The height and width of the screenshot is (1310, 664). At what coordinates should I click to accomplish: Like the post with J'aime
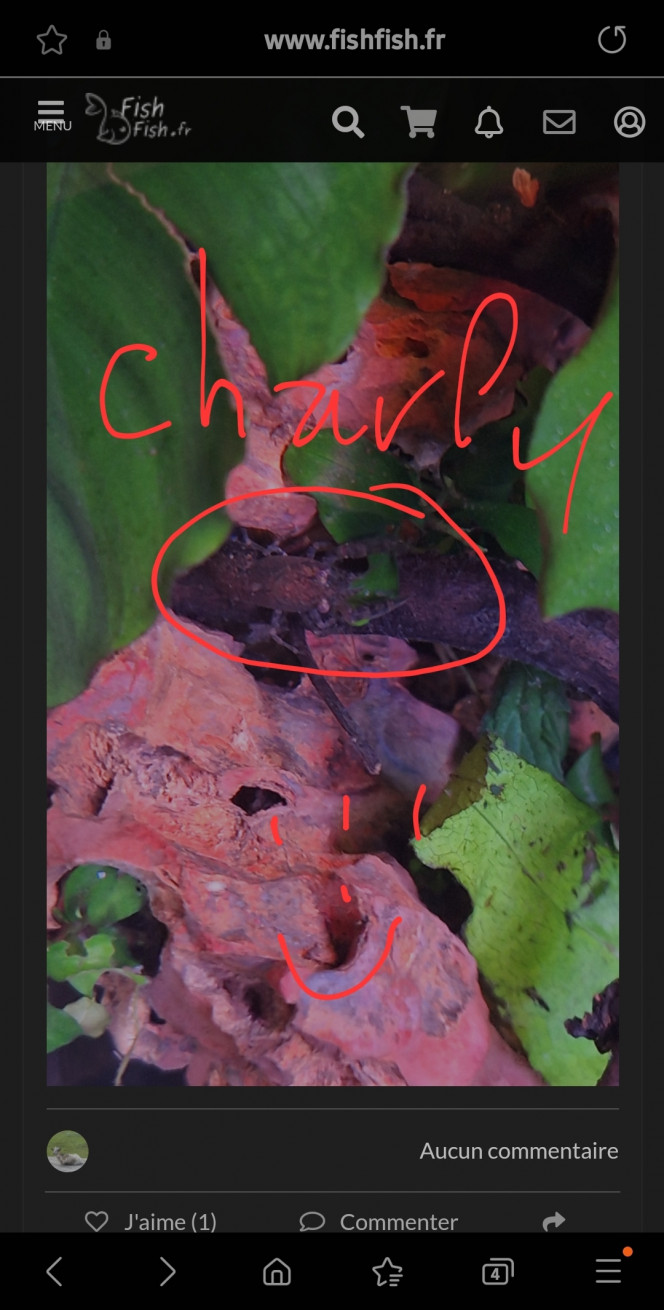[x=151, y=1221]
